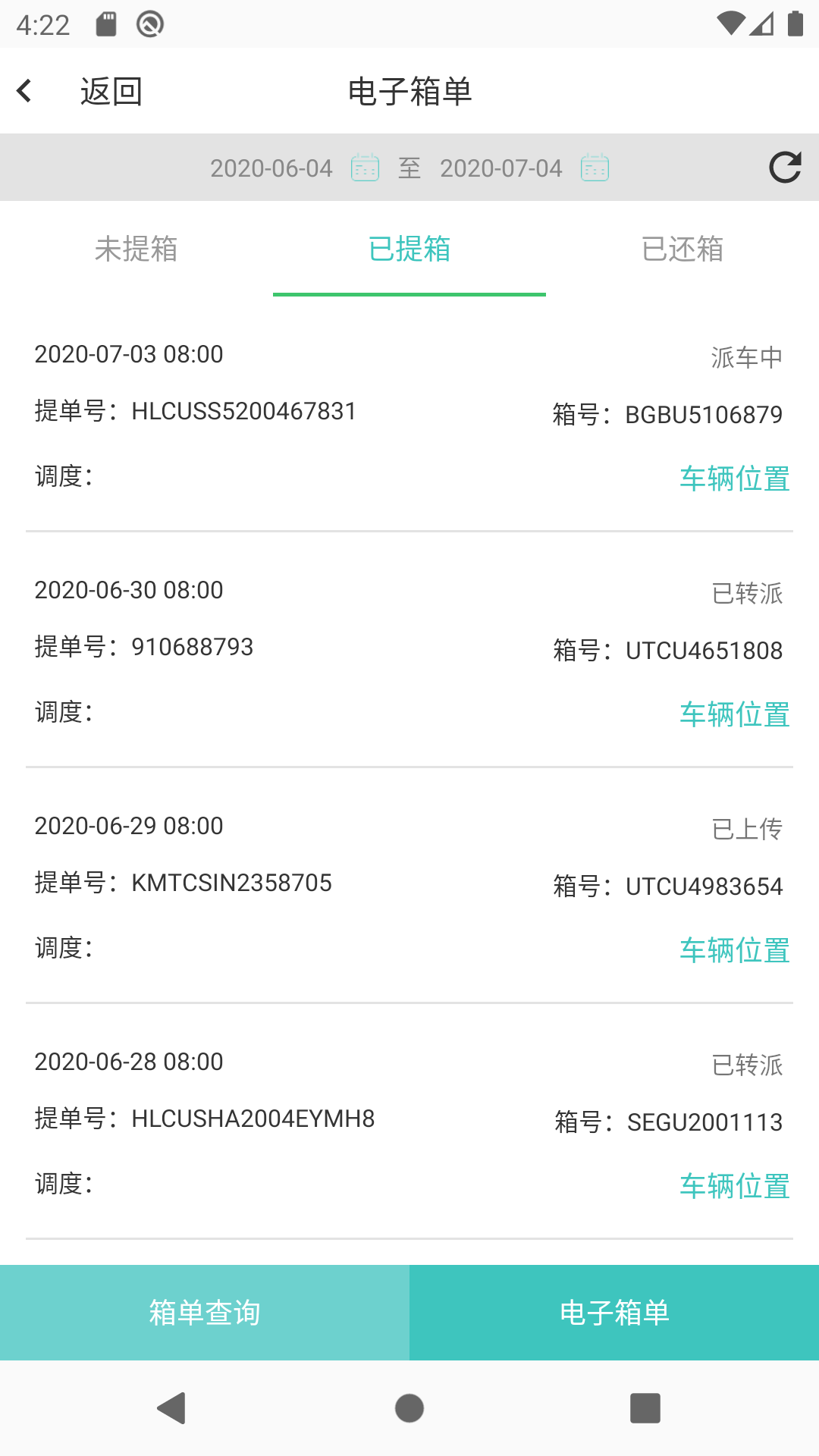View 车辆位置 for container BGBU5106879
The image size is (819, 1456).
pos(734,479)
